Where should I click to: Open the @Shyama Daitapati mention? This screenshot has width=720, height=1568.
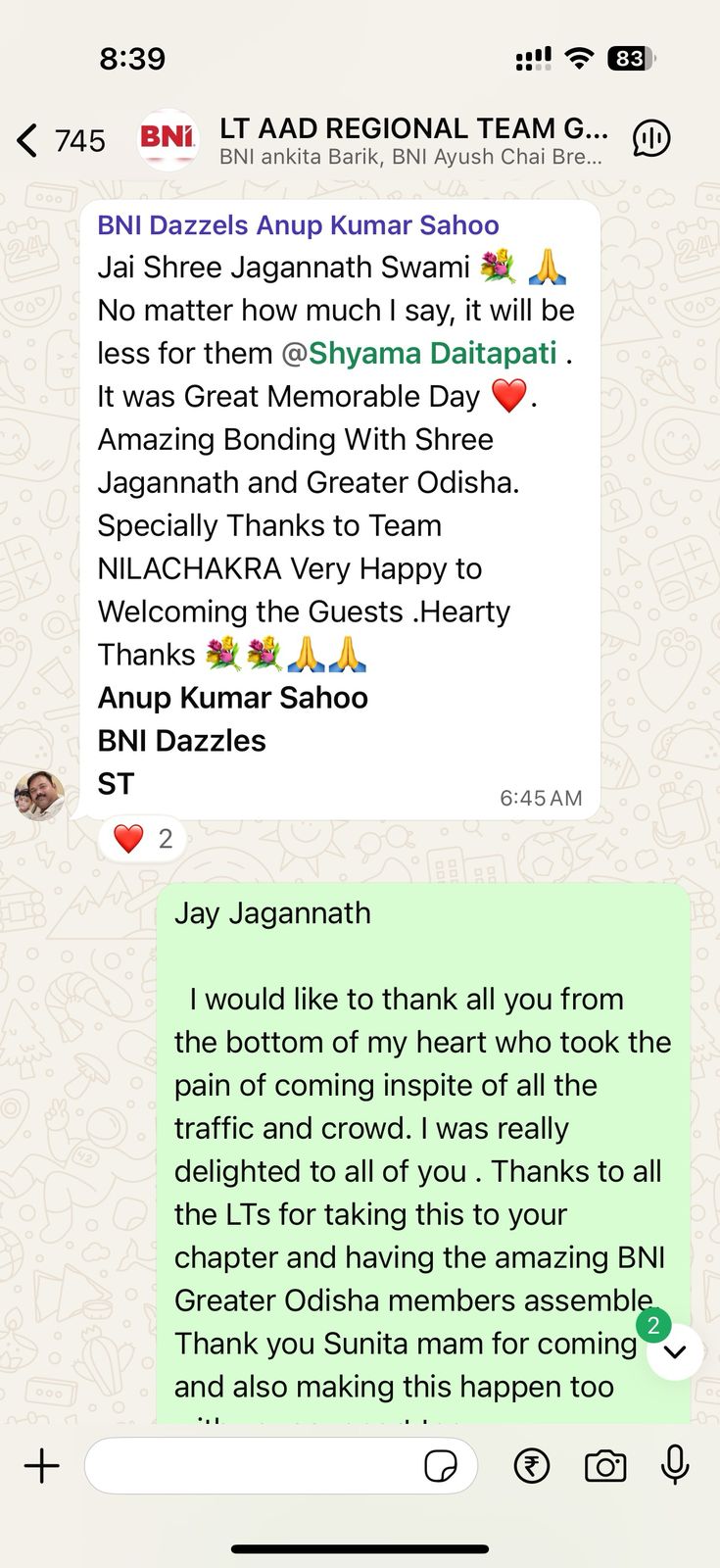point(421,354)
